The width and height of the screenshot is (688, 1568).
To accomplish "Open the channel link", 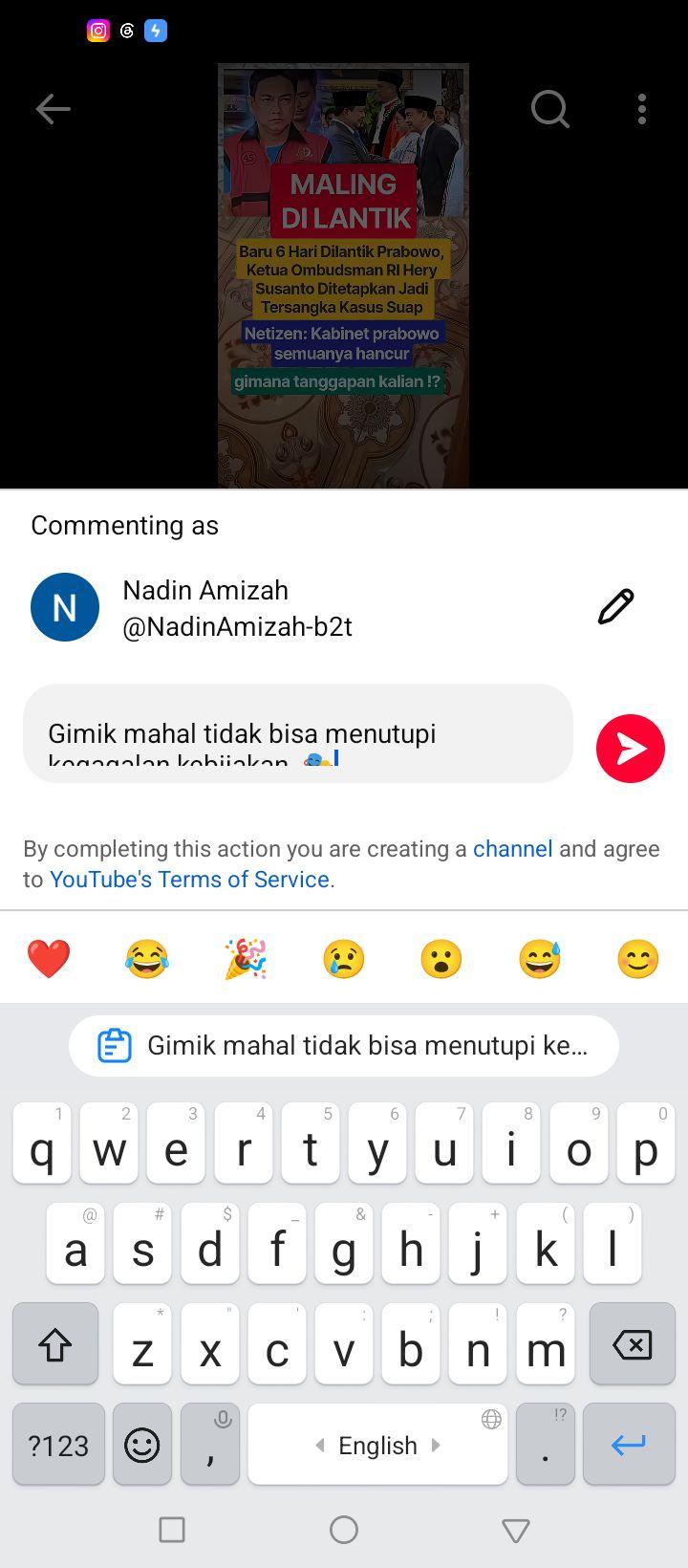I will (x=512, y=849).
